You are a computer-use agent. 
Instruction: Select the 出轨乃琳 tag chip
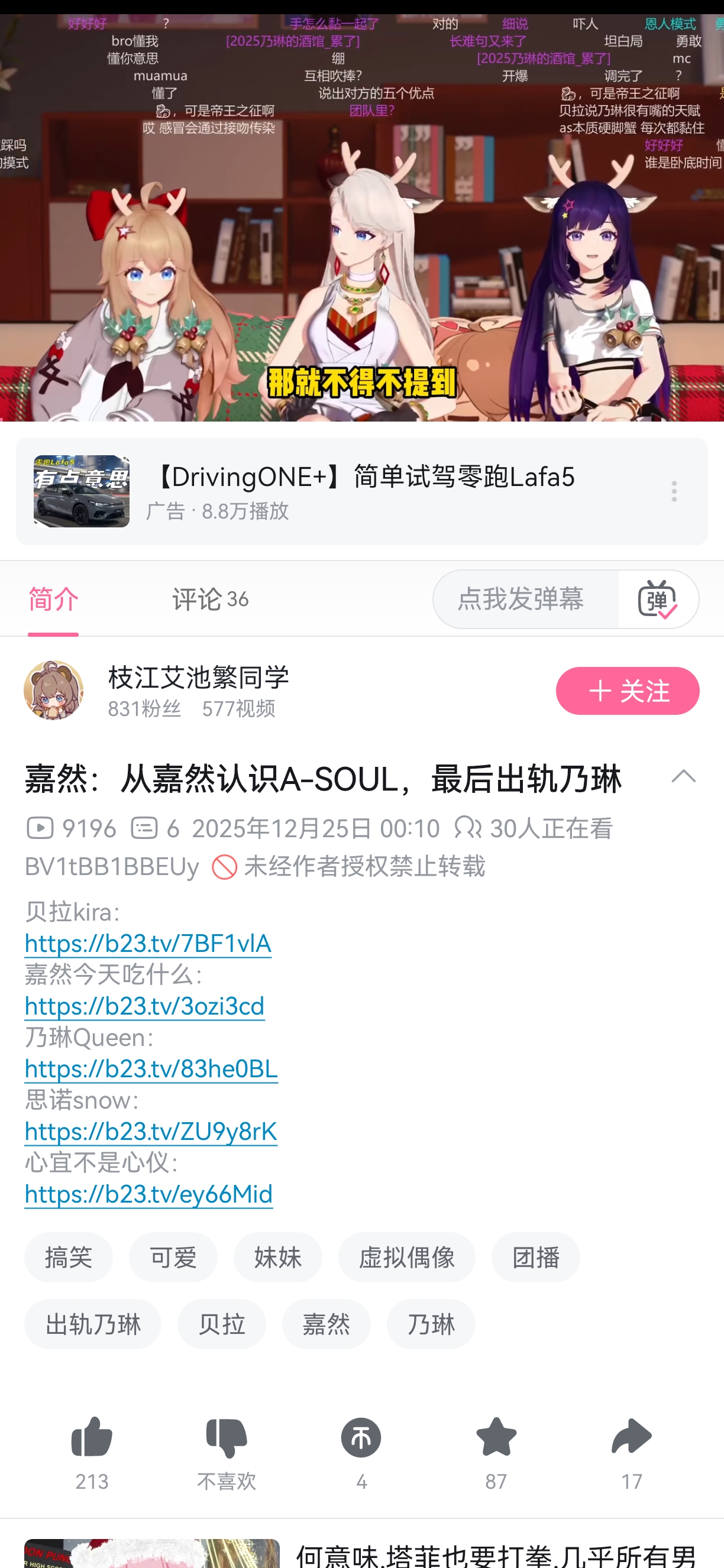[x=92, y=1324]
